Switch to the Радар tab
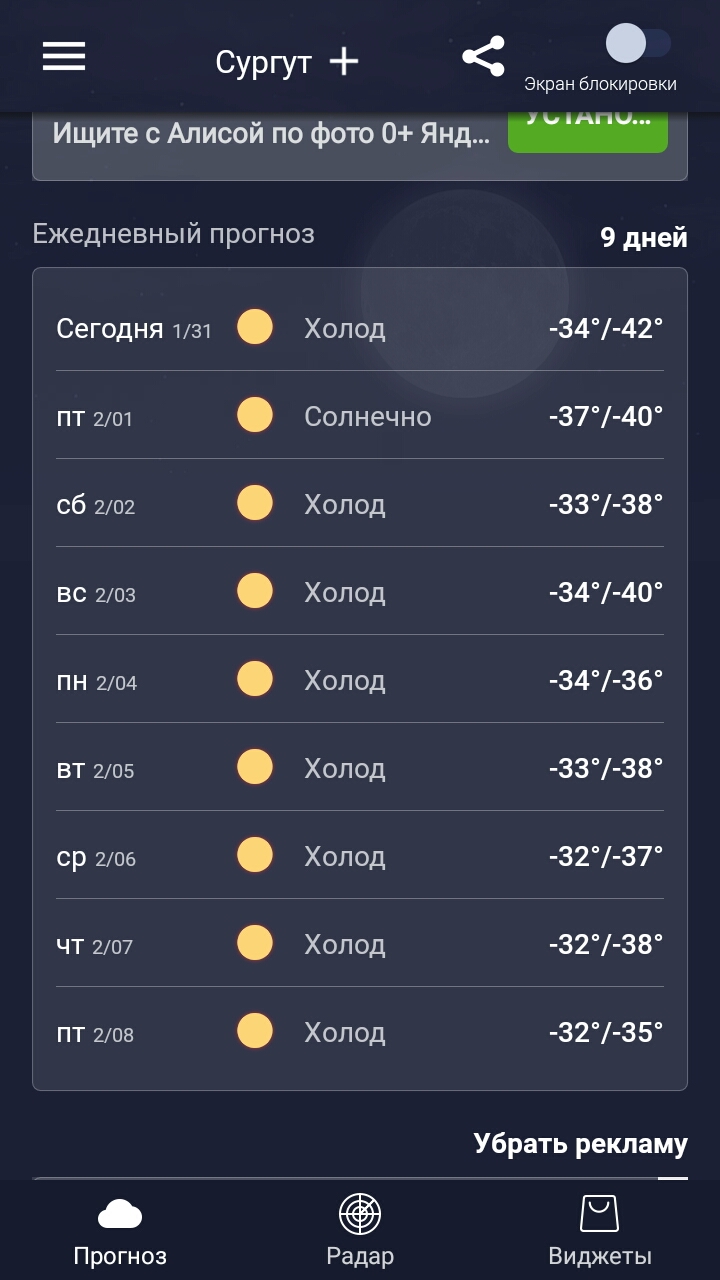Screen dimensions: 720x1280 tap(360, 1232)
